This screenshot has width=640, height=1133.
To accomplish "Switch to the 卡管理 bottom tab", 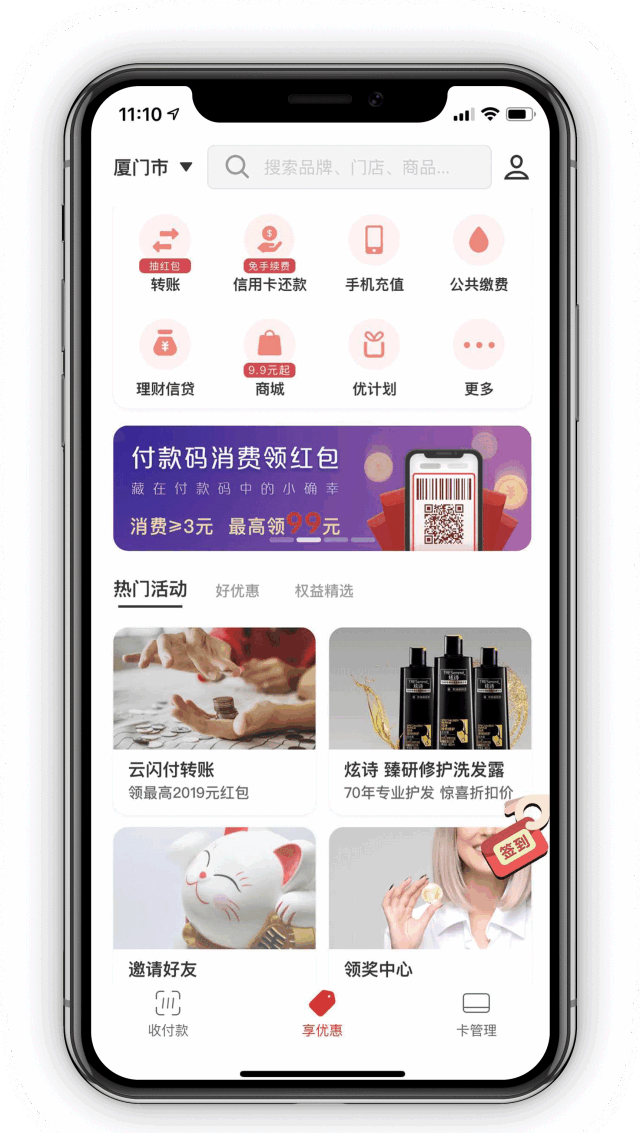I will click(476, 1014).
